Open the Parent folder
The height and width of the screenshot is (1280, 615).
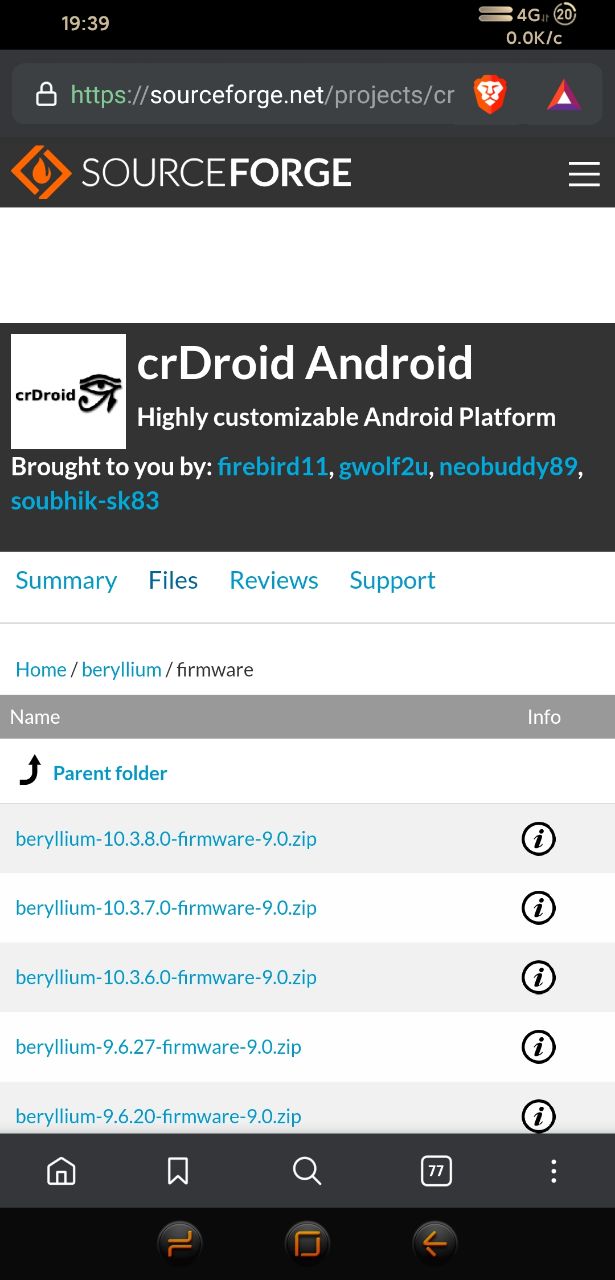pos(110,773)
